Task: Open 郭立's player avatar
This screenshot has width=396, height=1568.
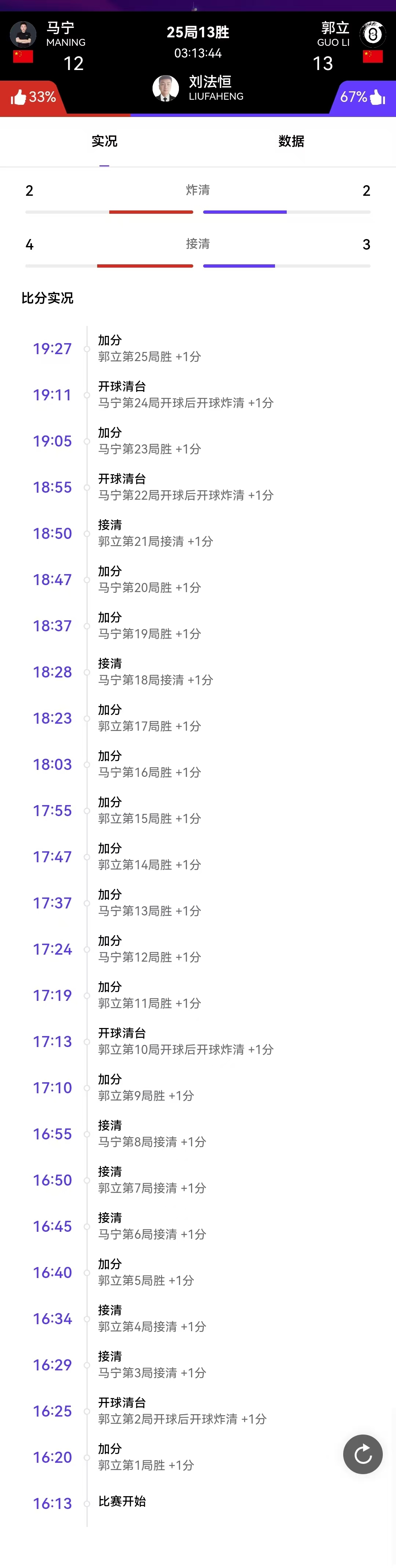Action: [372, 35]
